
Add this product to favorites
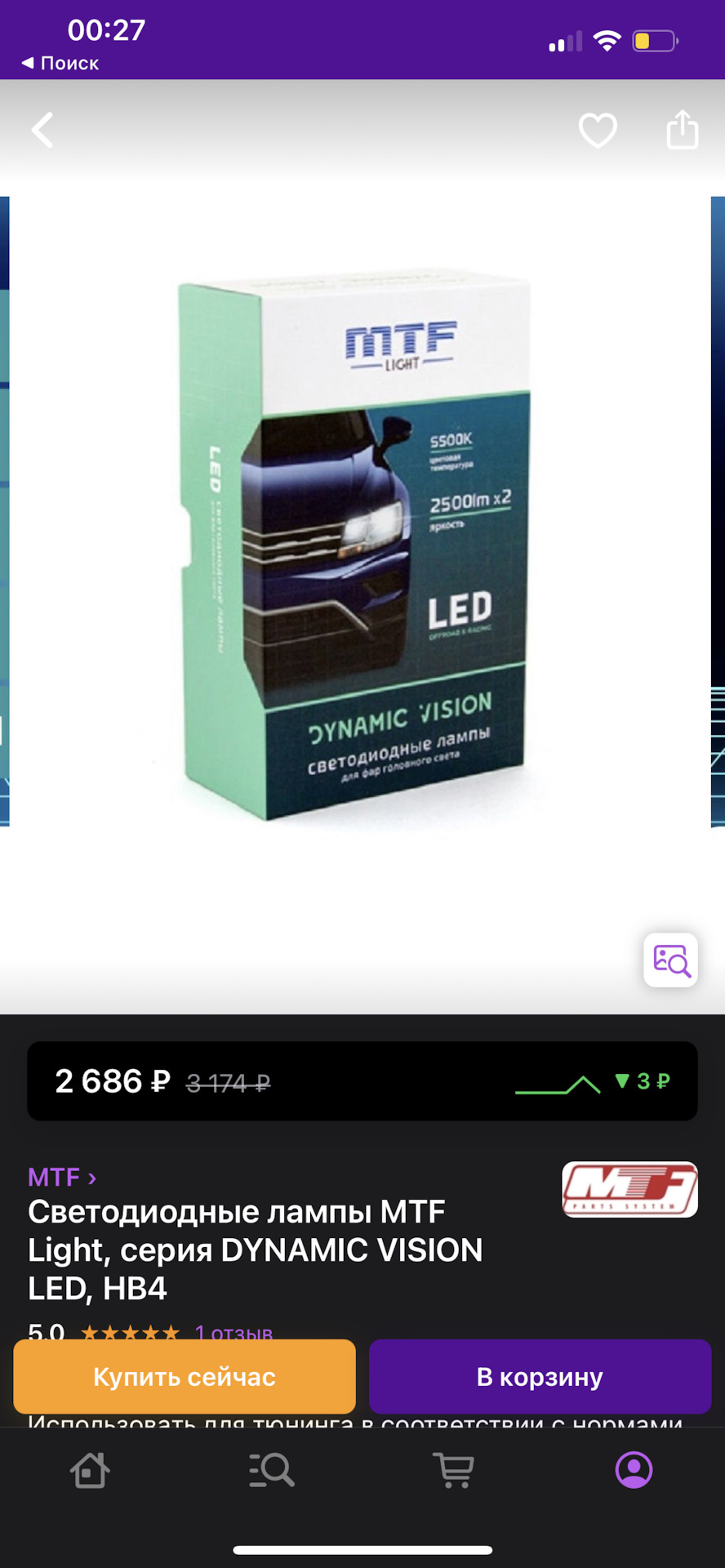click(x=597, y=130)
